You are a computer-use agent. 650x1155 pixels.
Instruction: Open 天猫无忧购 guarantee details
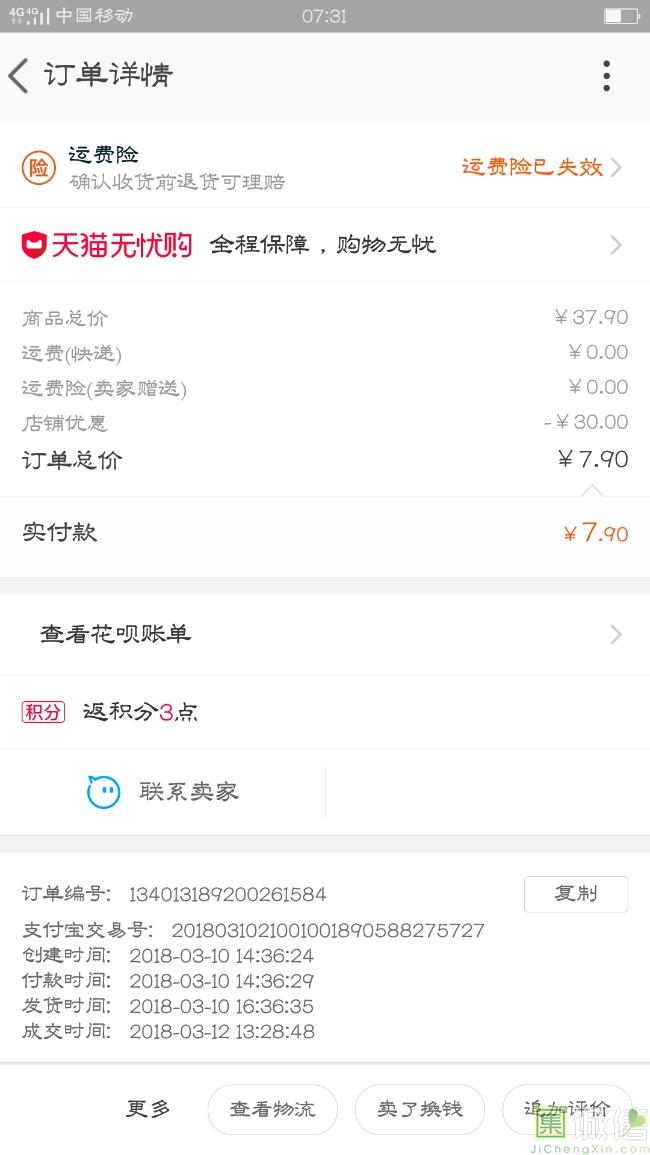pyautogui.click(x=325, y=245)
